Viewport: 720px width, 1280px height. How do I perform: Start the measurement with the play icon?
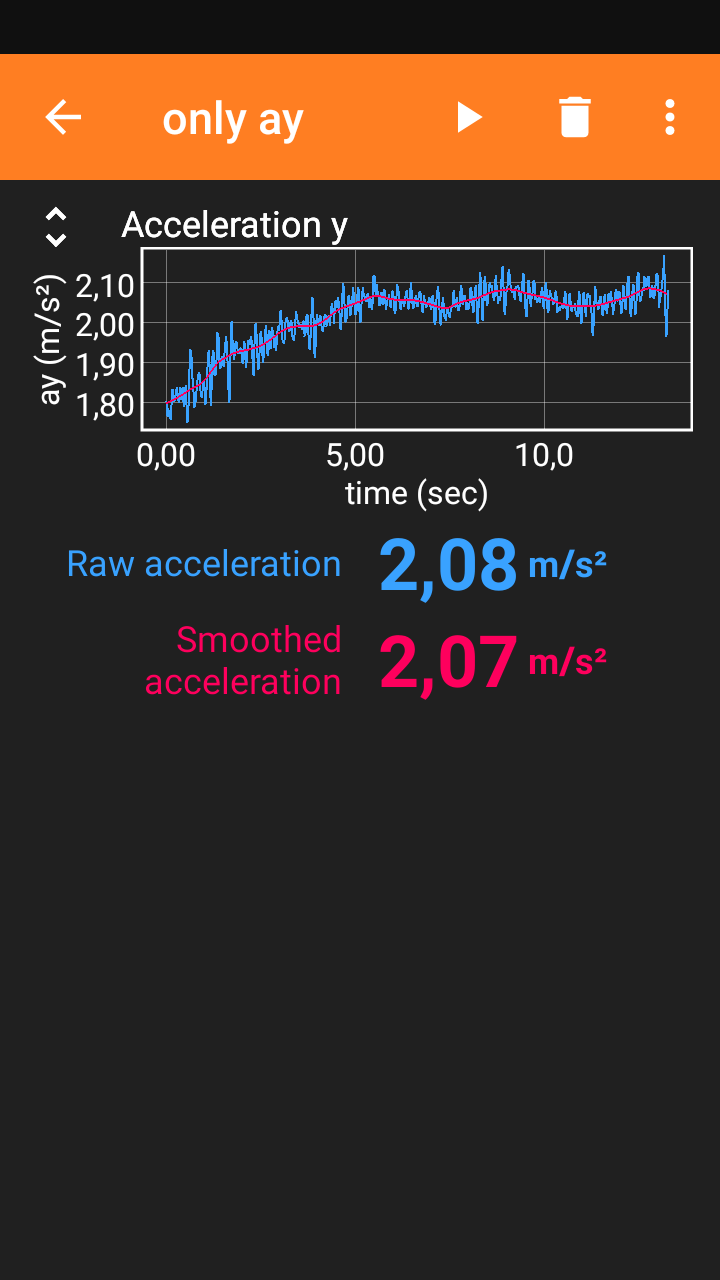pyautogui.click(x=469, y=117)
